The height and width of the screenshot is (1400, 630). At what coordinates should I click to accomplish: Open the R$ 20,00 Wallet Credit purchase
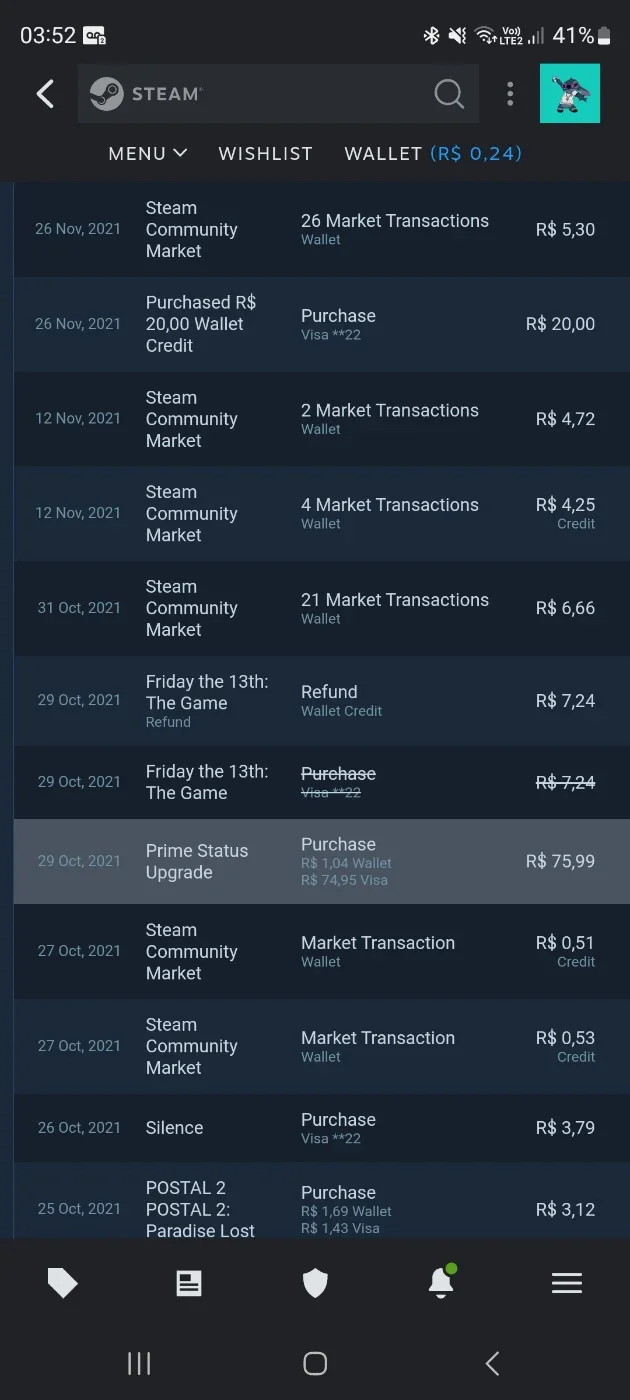[322, 324]
